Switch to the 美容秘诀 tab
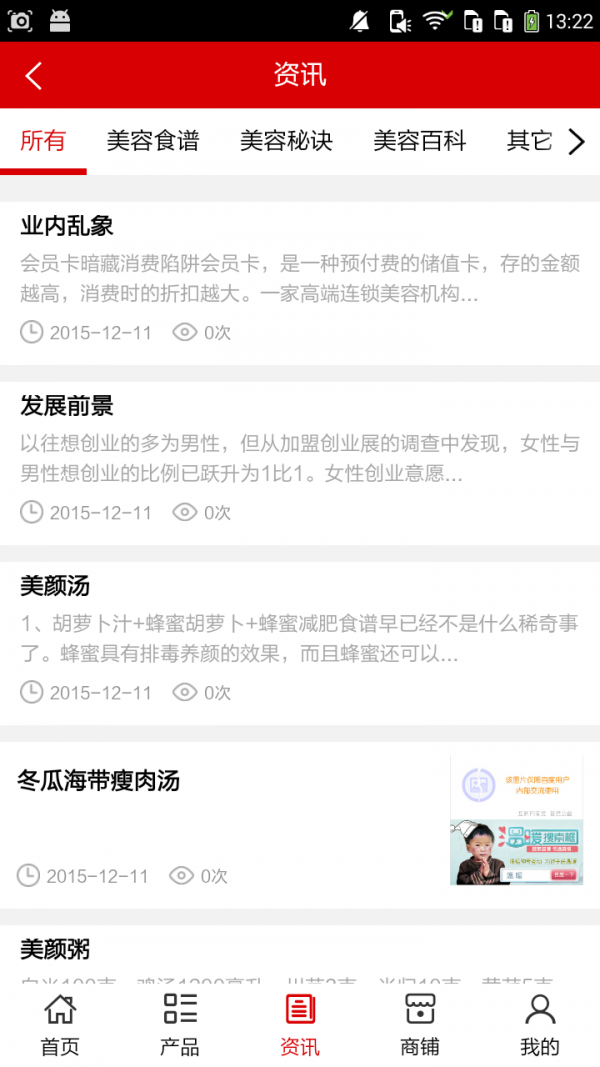The image size is (600, 1067). 286,141
